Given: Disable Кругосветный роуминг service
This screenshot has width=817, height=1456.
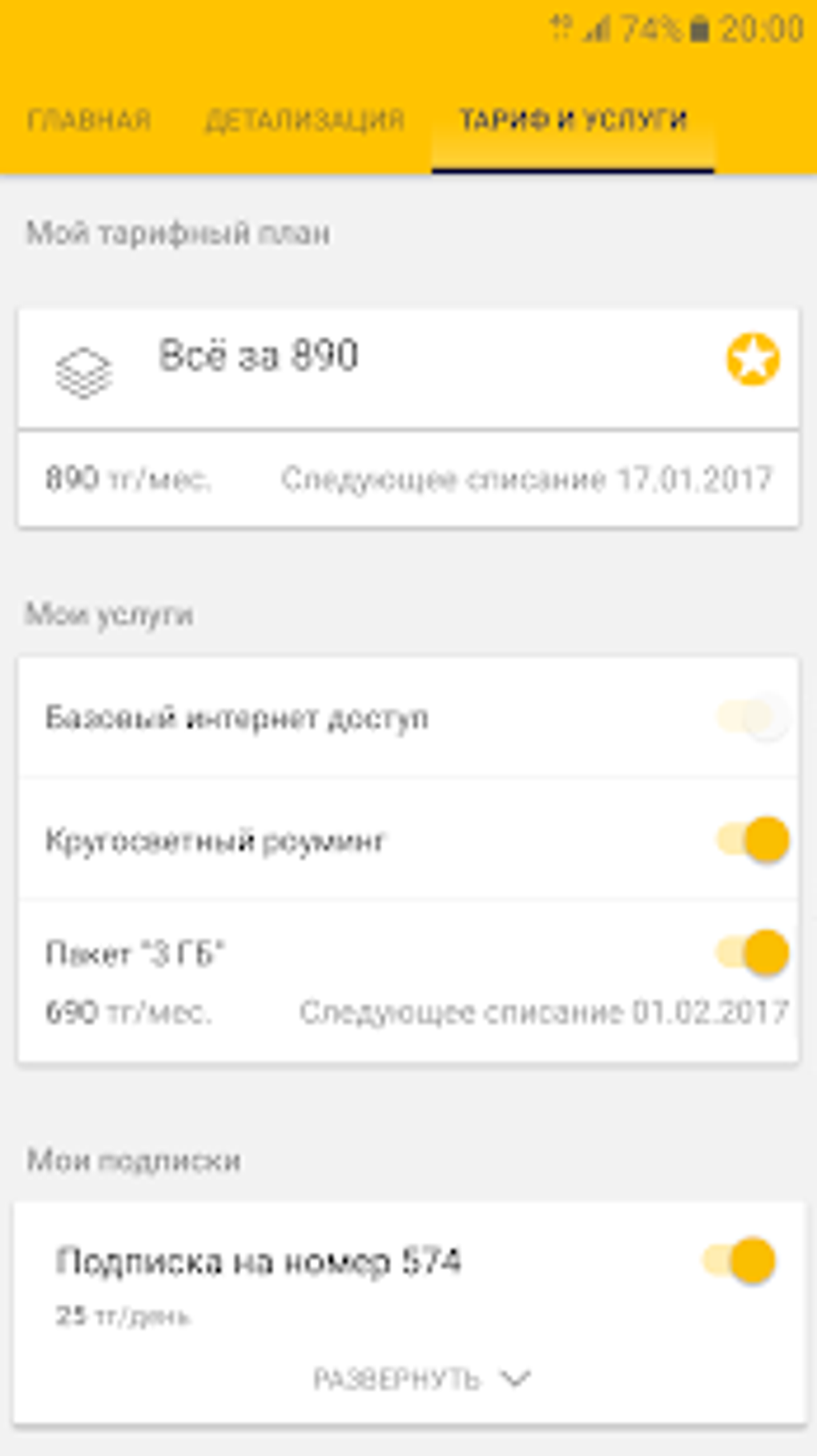Looking at the screenshot, I should 751,840.
